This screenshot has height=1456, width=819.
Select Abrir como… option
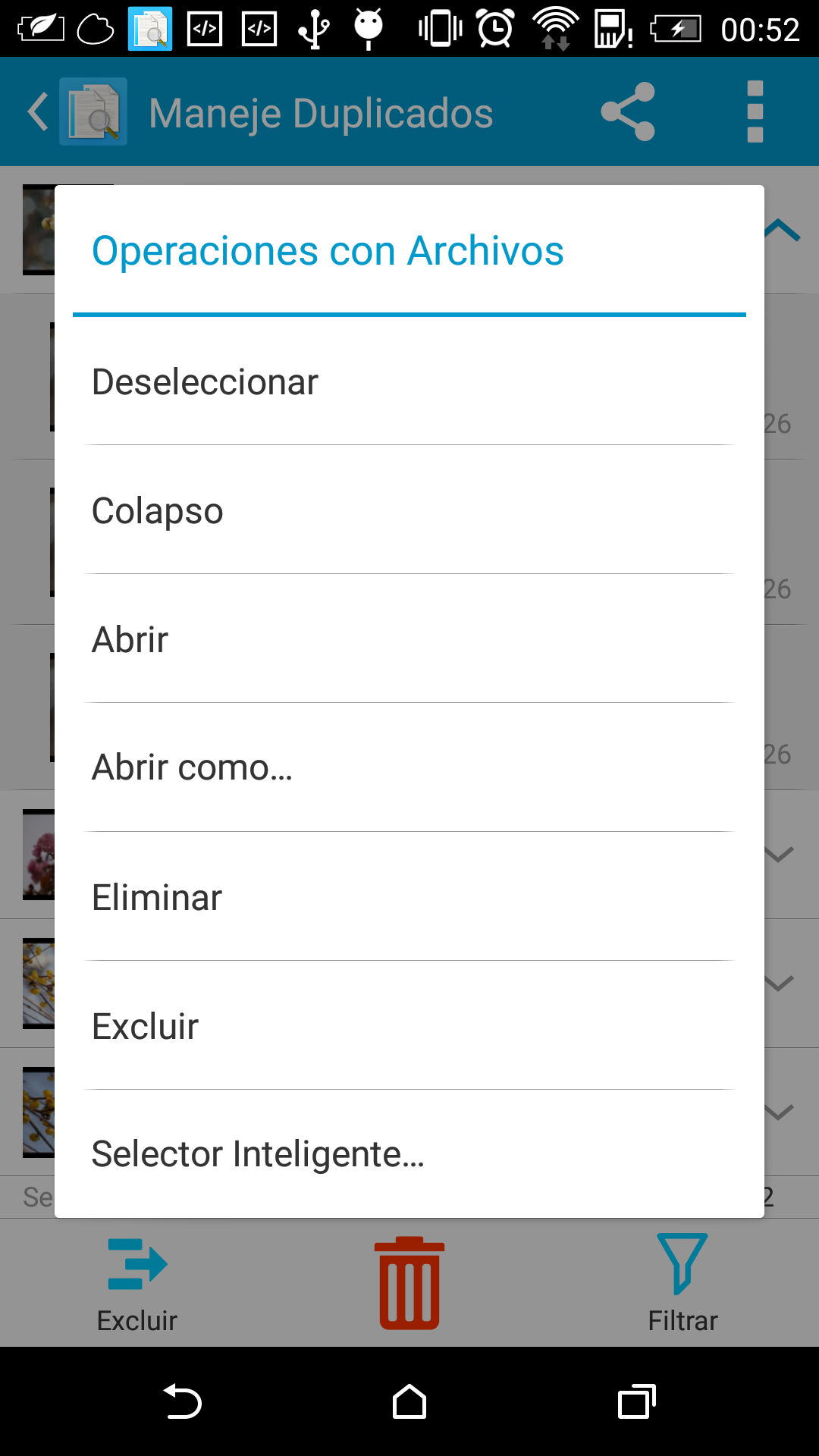point(193,768)
